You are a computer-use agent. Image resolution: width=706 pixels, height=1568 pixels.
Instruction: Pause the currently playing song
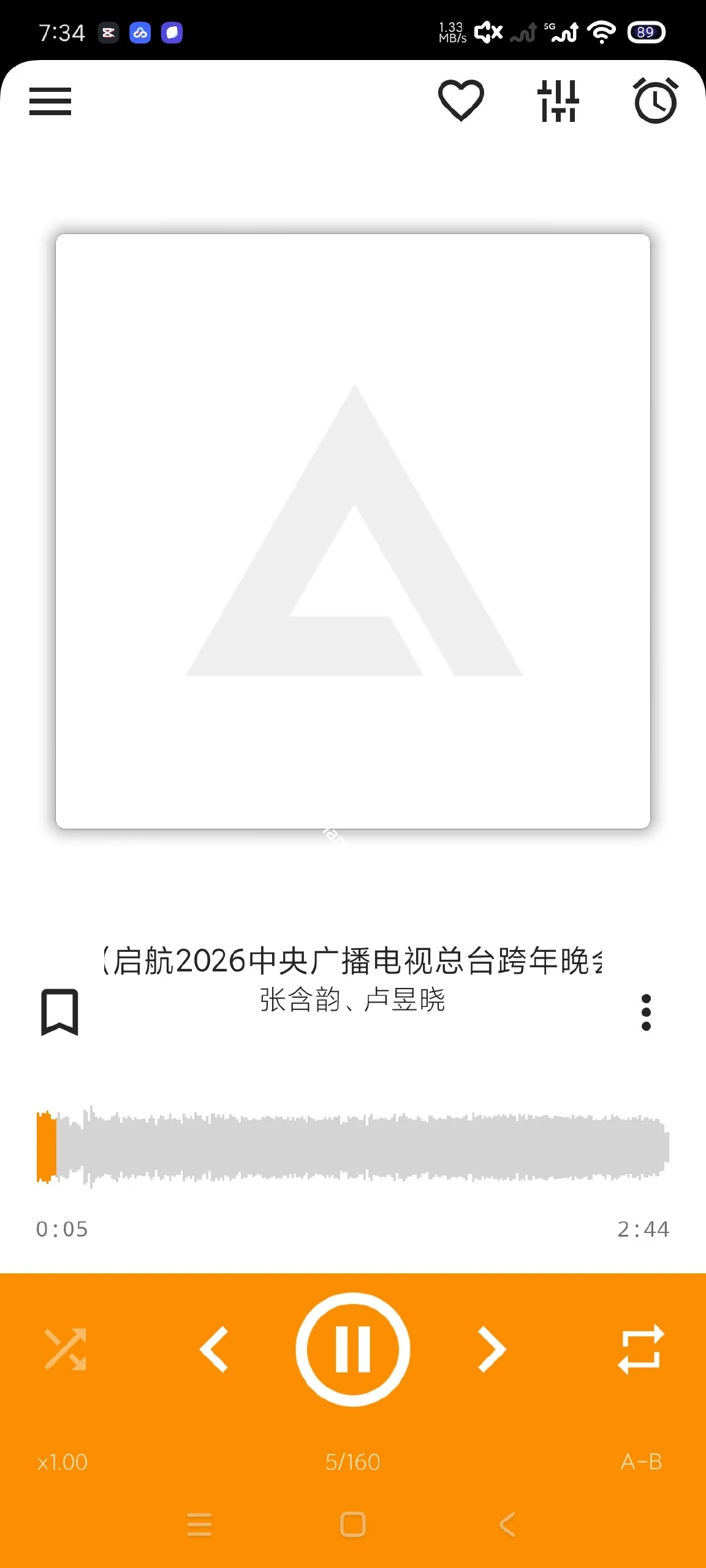(353, 1349)
